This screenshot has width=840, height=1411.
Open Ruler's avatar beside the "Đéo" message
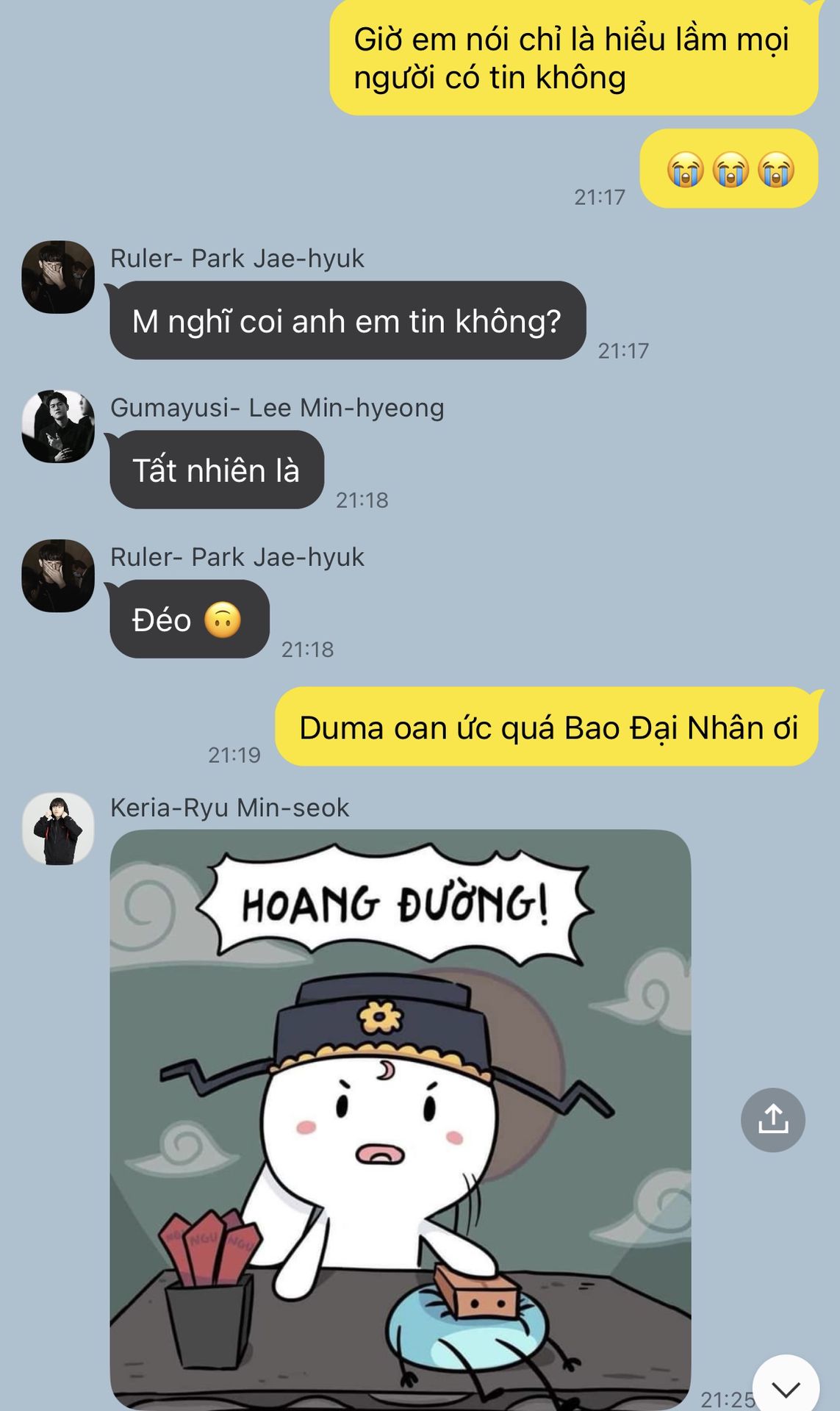pos(58,575)
